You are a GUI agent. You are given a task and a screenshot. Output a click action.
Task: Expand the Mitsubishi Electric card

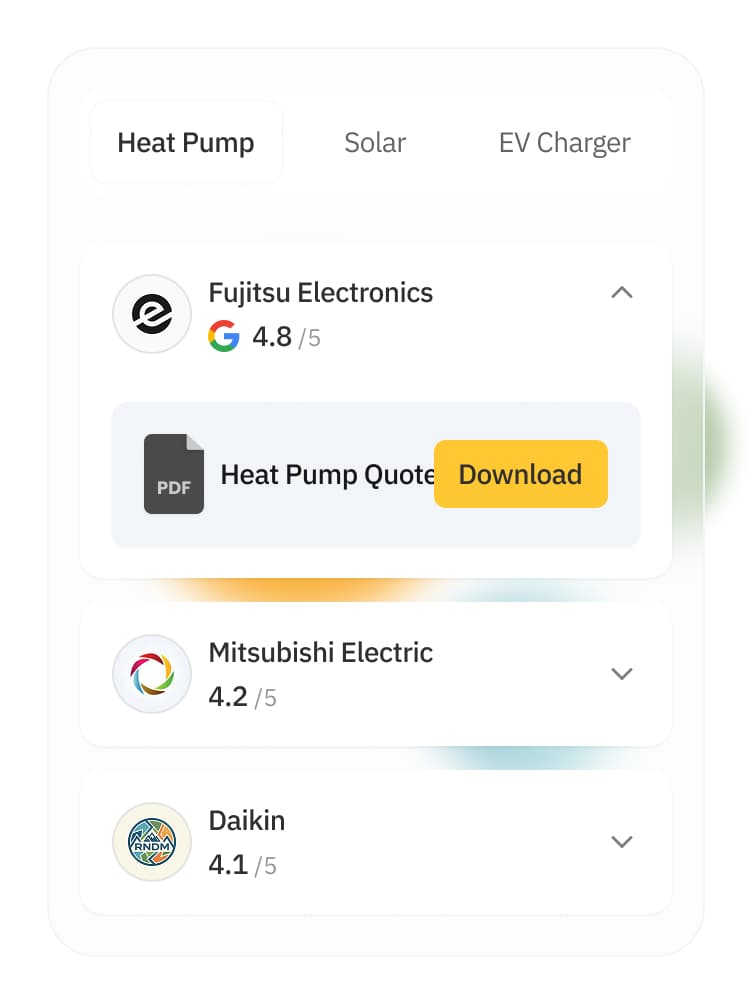(622, 673)
